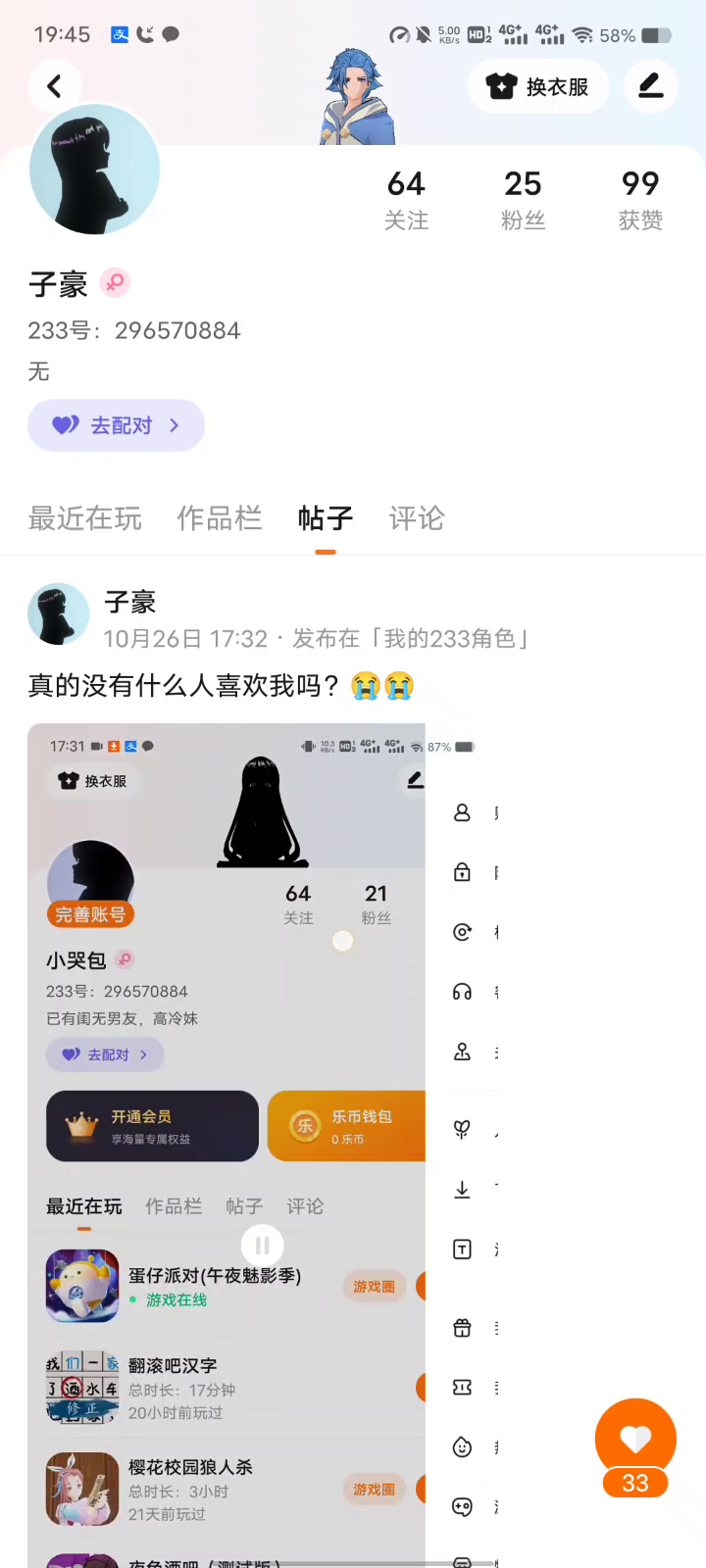The width and height of the screenshot is (706, 1568).
Task: Like the post with the heart button
Action: (635, 1439)
